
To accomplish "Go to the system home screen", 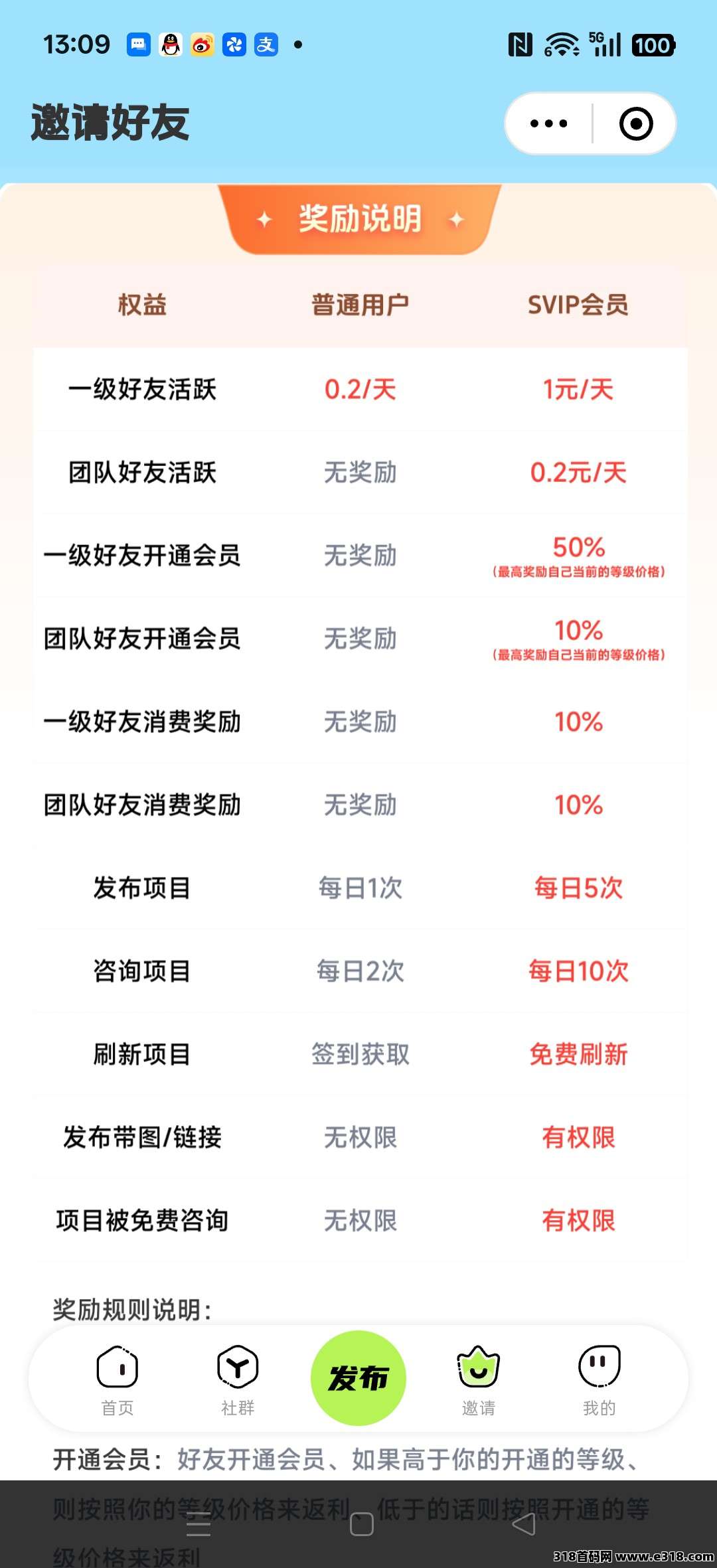I will tap(361, 1524).
